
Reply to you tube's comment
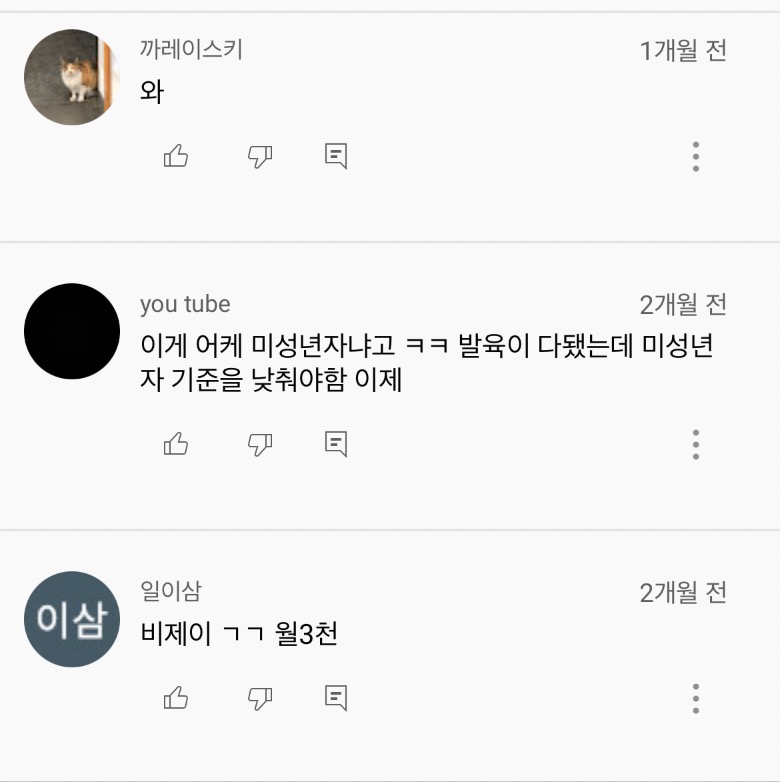(x=336, y=444)
